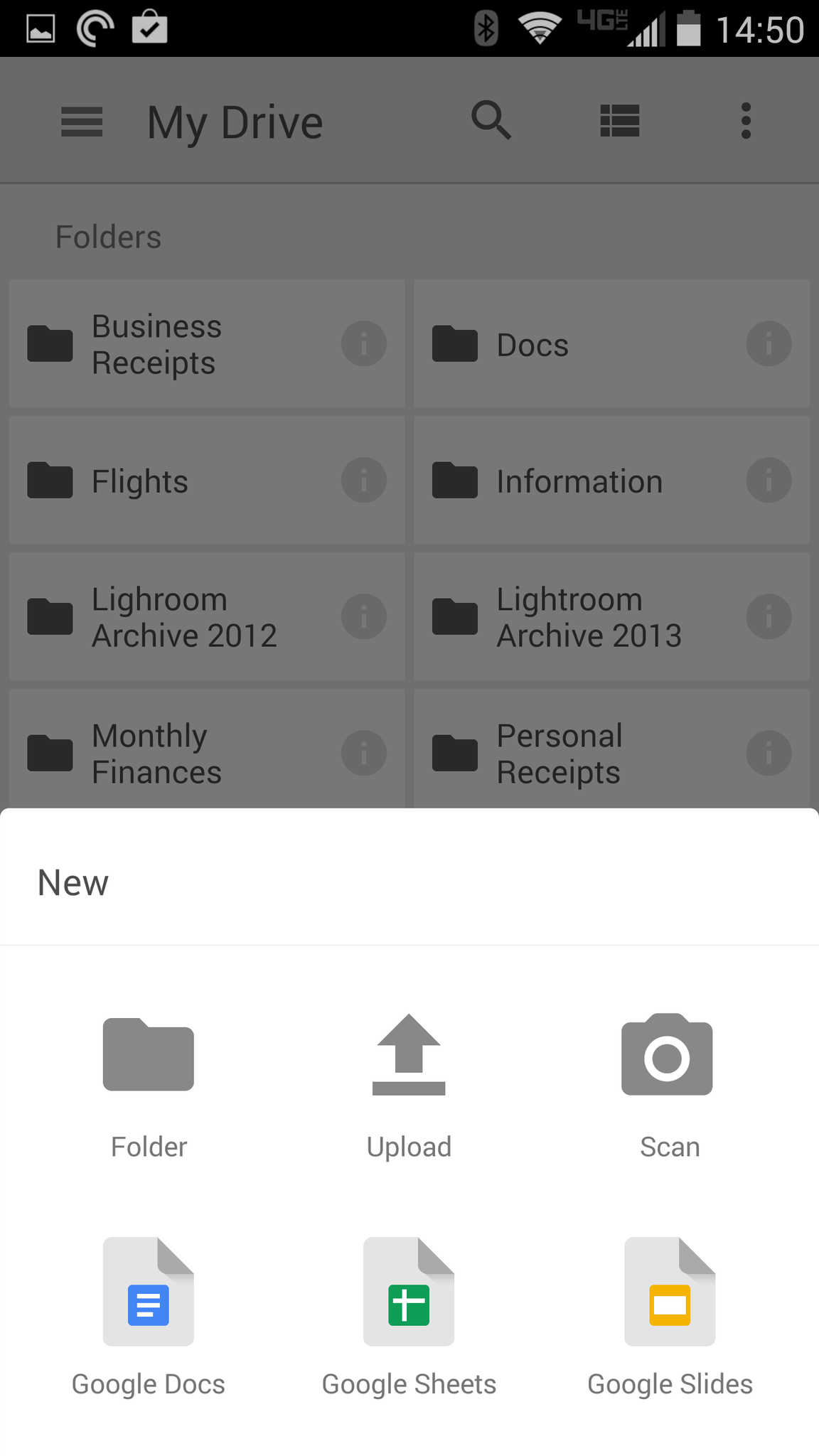Open the overflow menu

[746, 121]
